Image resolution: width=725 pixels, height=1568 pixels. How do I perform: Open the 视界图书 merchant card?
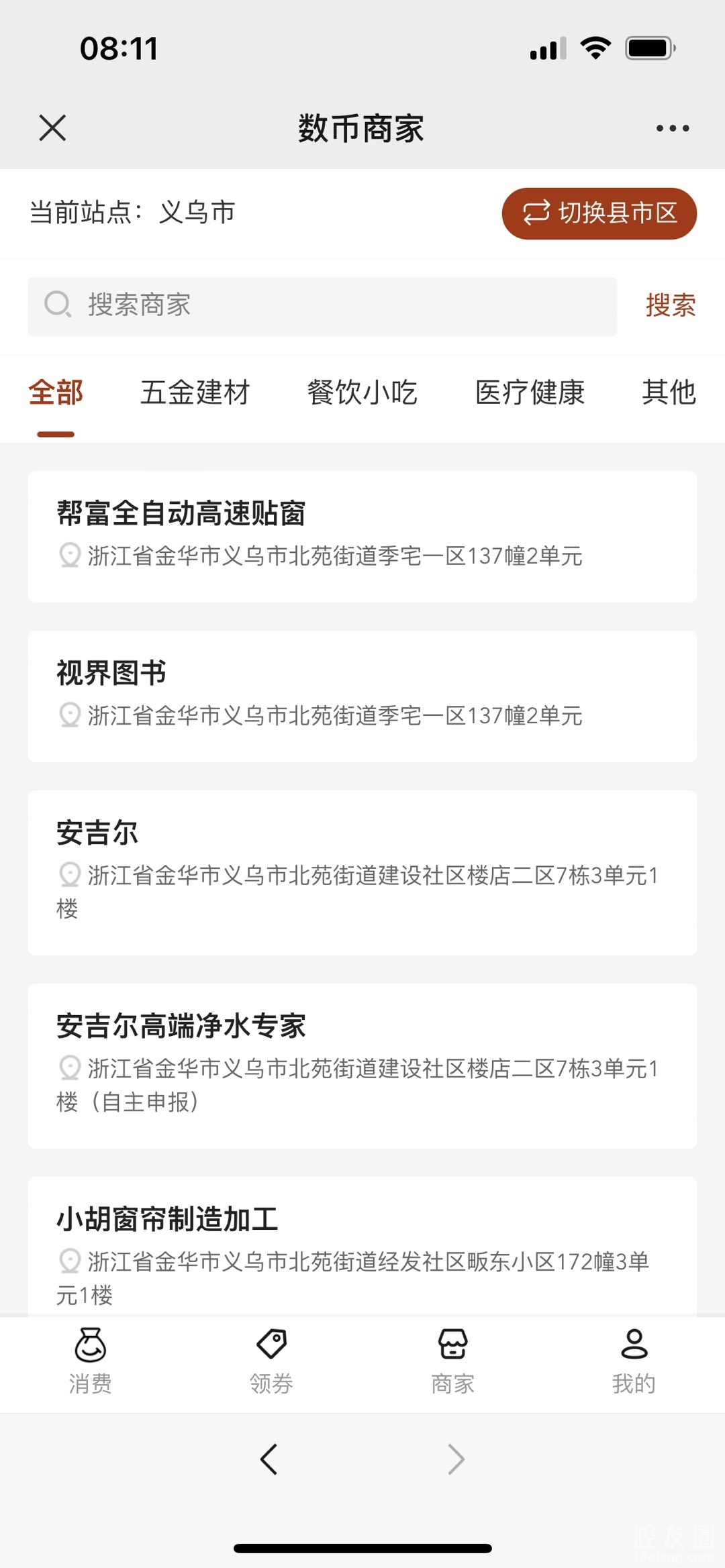(362, 696)
